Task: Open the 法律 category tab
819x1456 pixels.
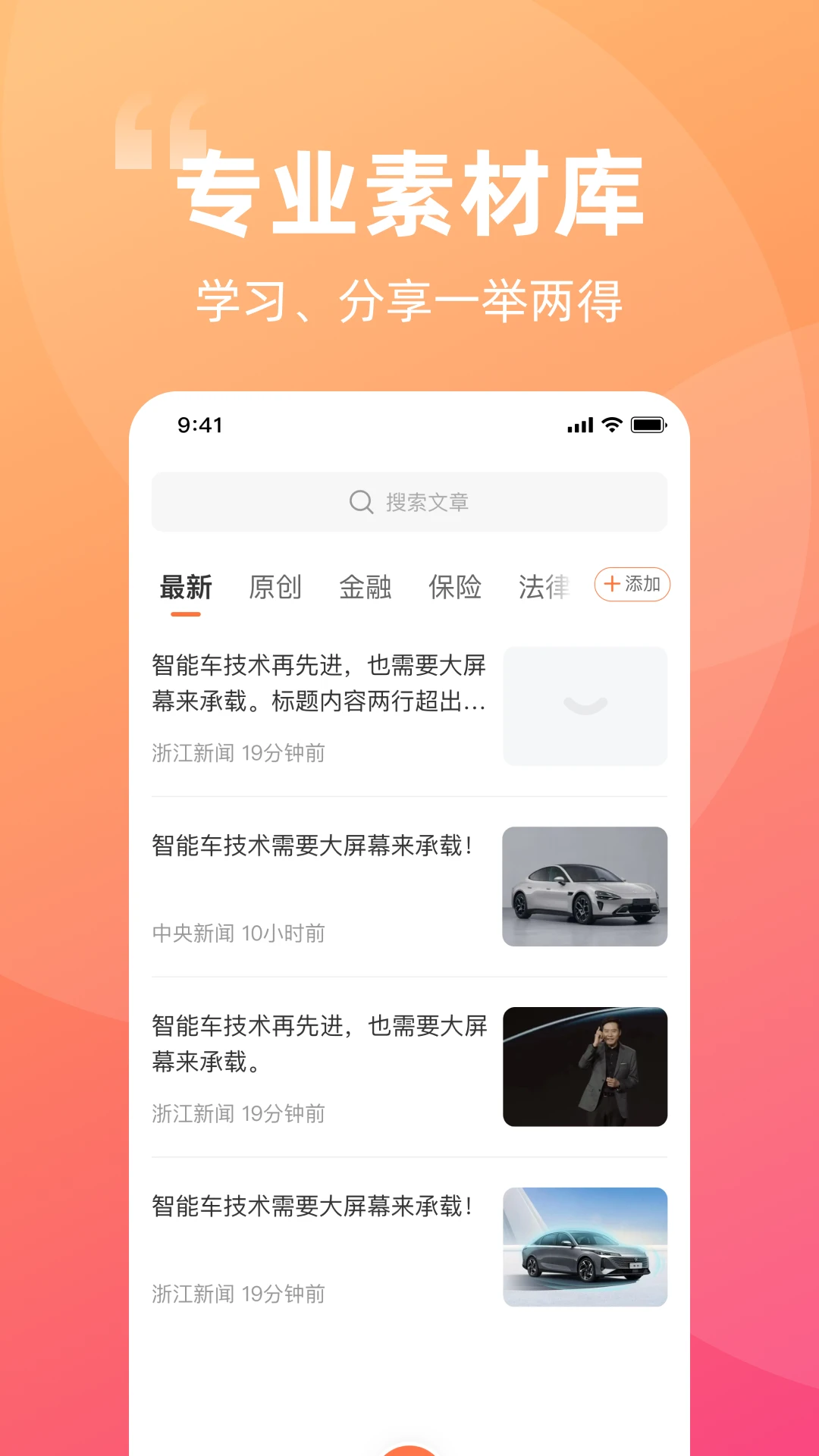Action: (544, 587)
